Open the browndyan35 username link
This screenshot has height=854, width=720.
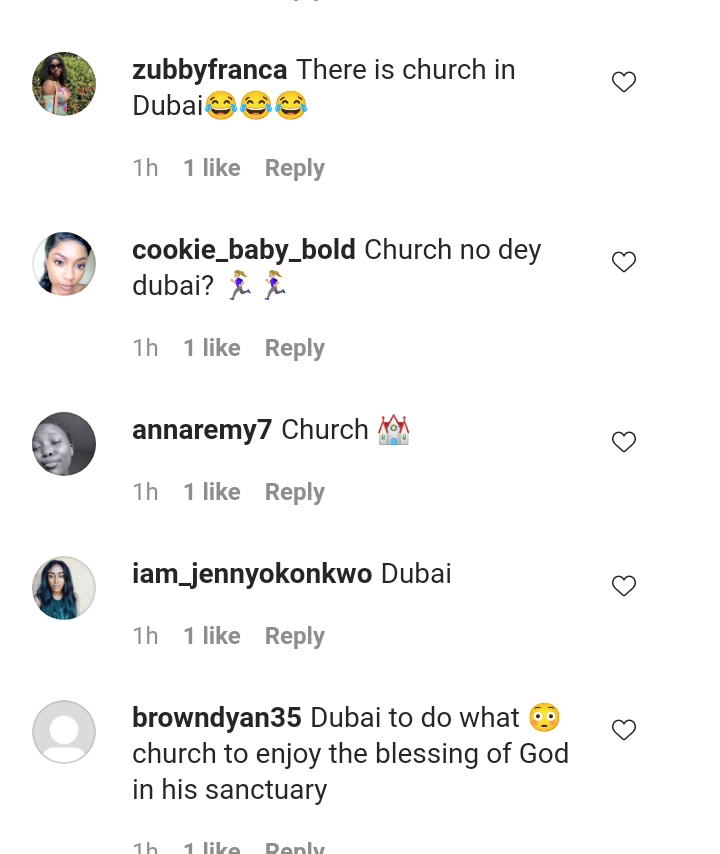coord(217,718)
